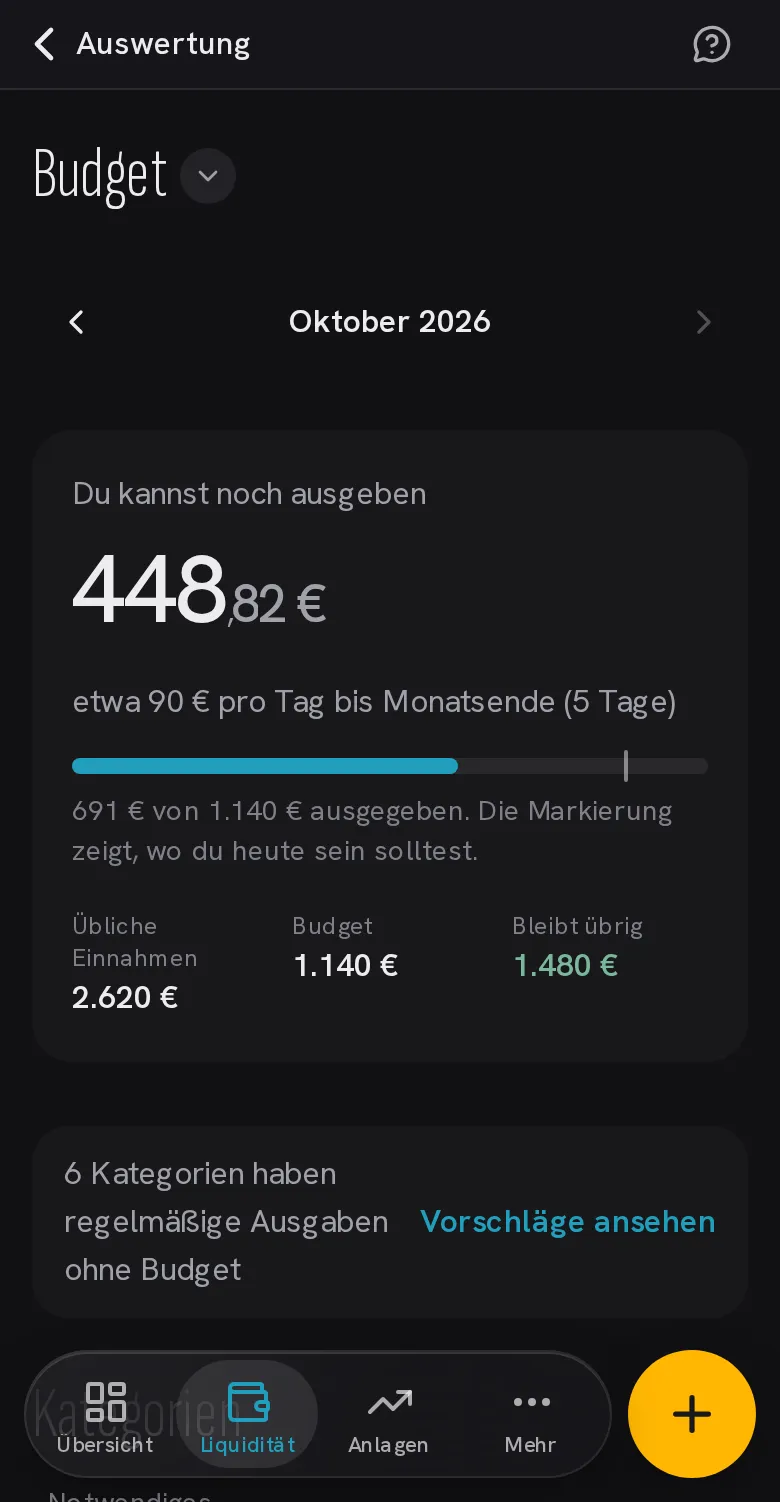
Task: Select the Liquidität tab
Action: [x=248, y=1416]
